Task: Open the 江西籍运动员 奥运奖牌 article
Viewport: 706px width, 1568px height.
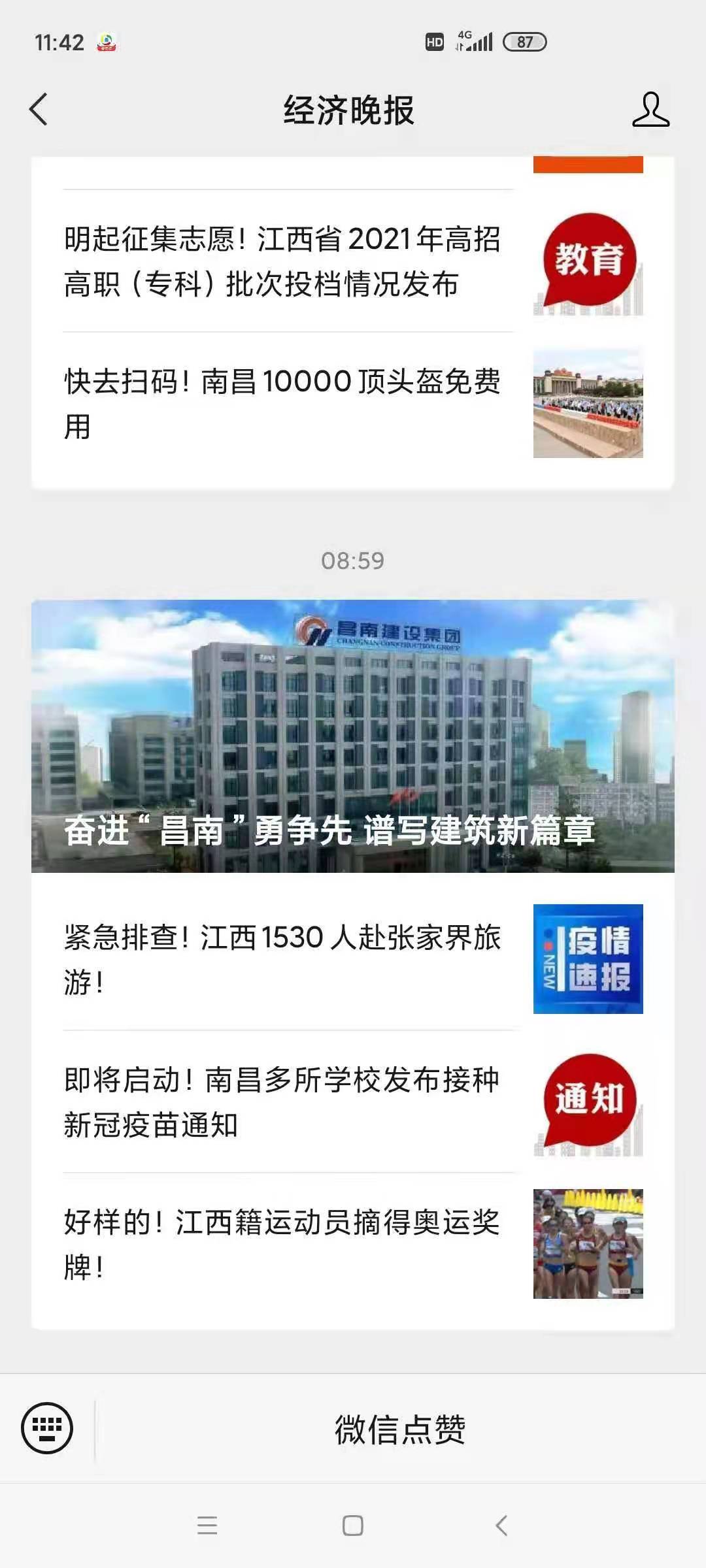Action: click(281, 1240)
